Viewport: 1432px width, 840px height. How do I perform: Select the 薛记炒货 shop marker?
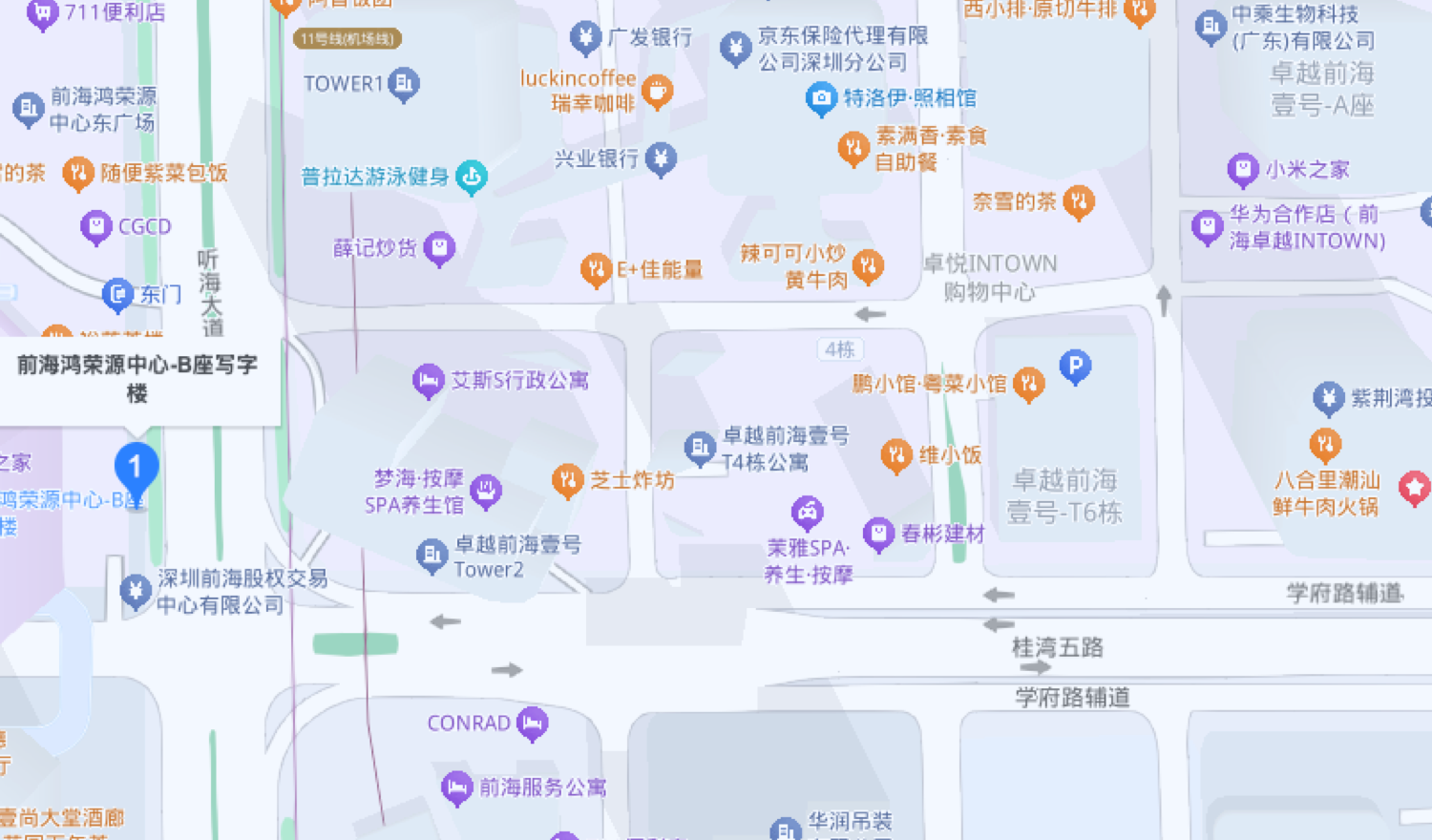coord(439,248)
